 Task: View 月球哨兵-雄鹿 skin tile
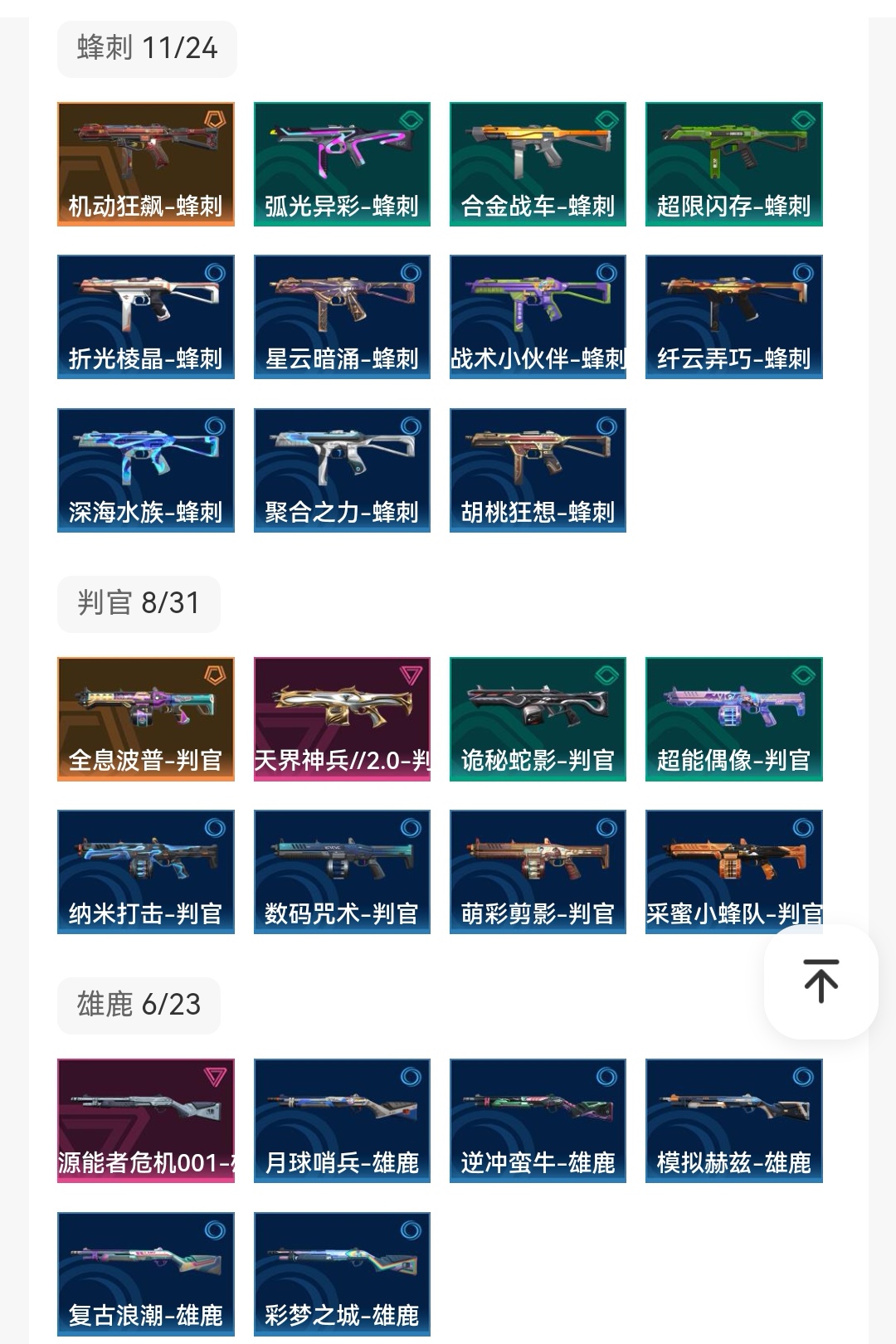(342, 1121)
